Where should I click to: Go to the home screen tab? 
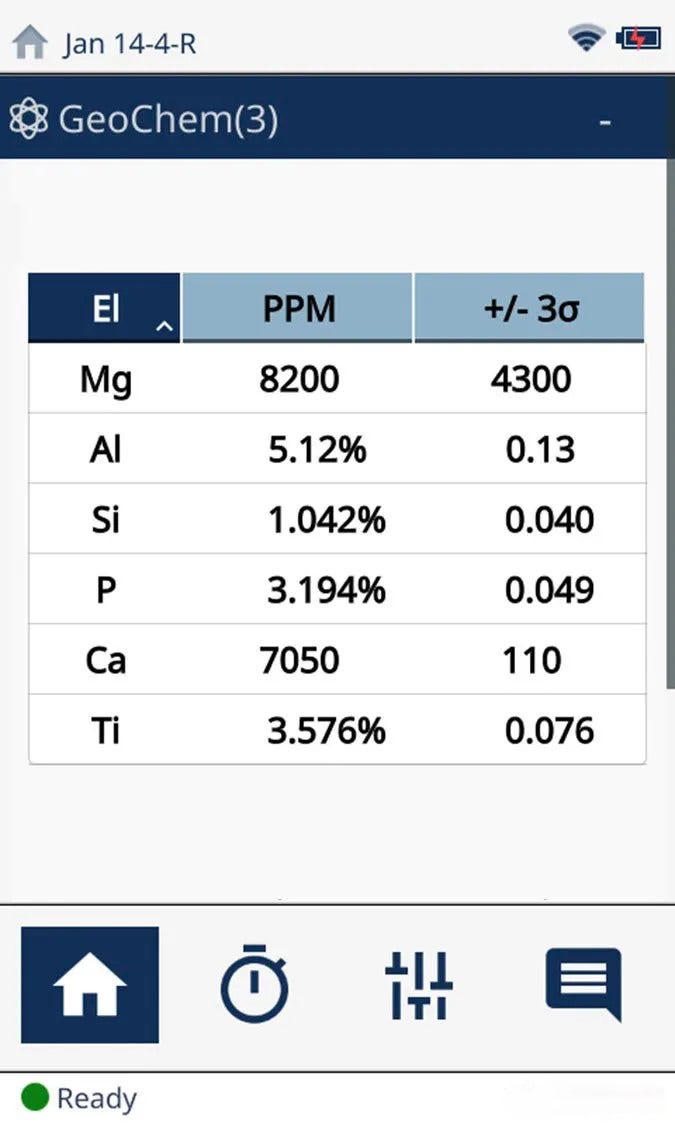(x=90, y=985)
